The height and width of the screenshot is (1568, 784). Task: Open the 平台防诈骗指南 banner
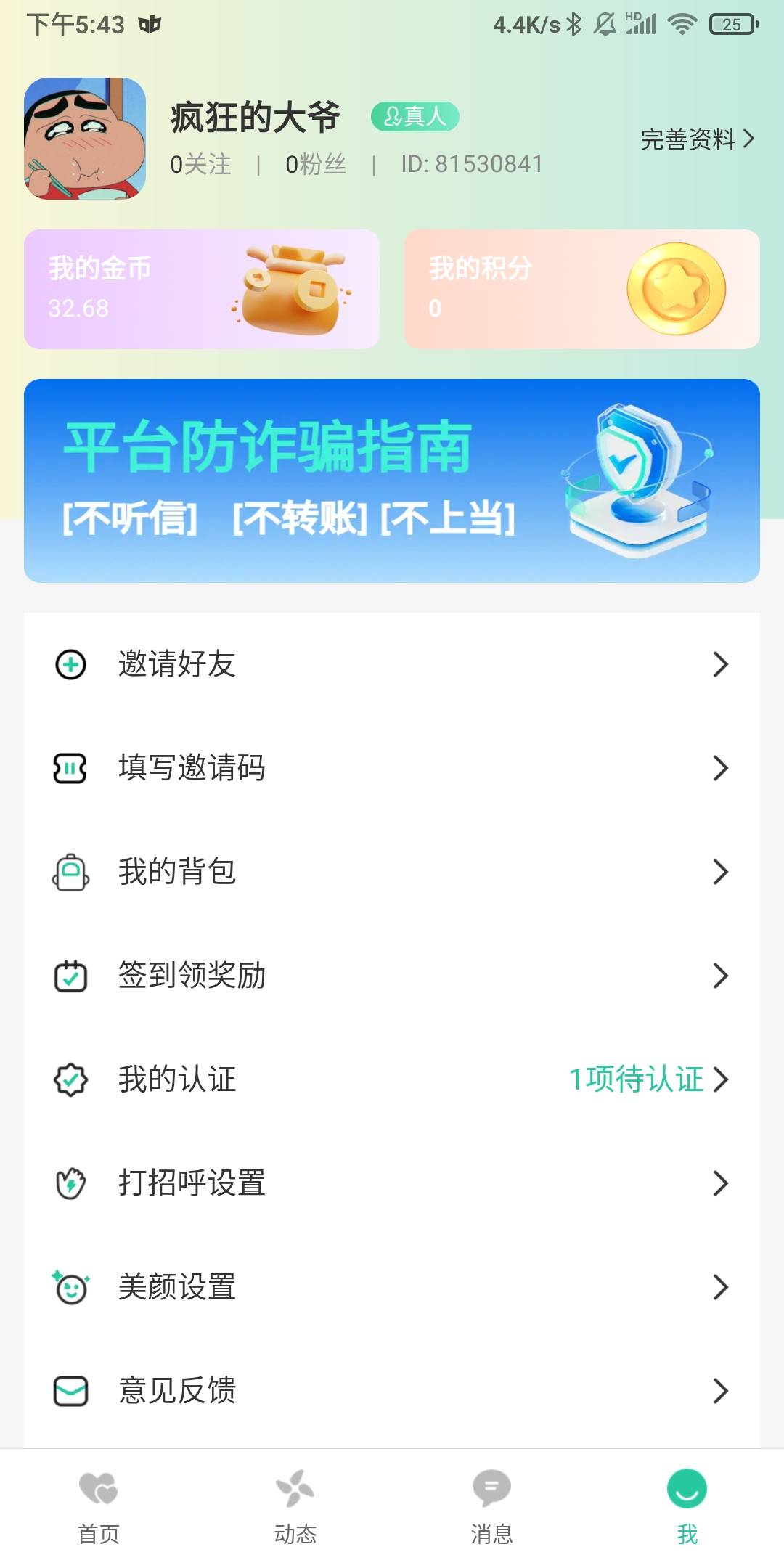[392, 481]
